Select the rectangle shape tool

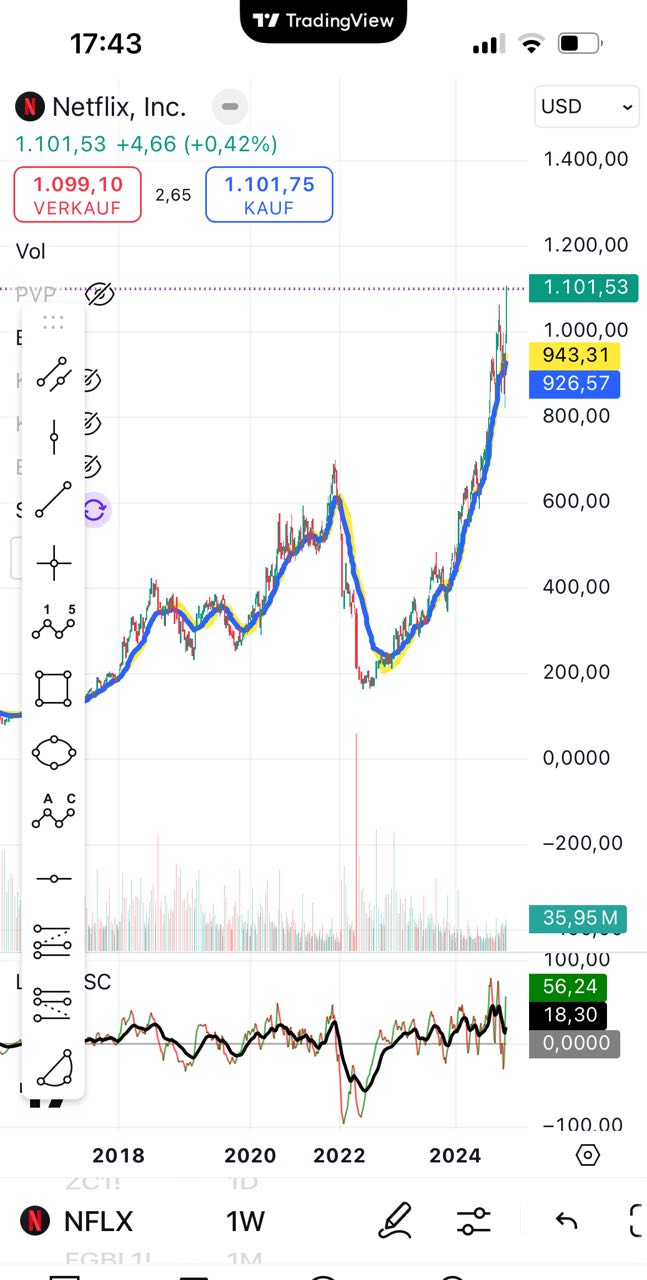tap(54, 689)
